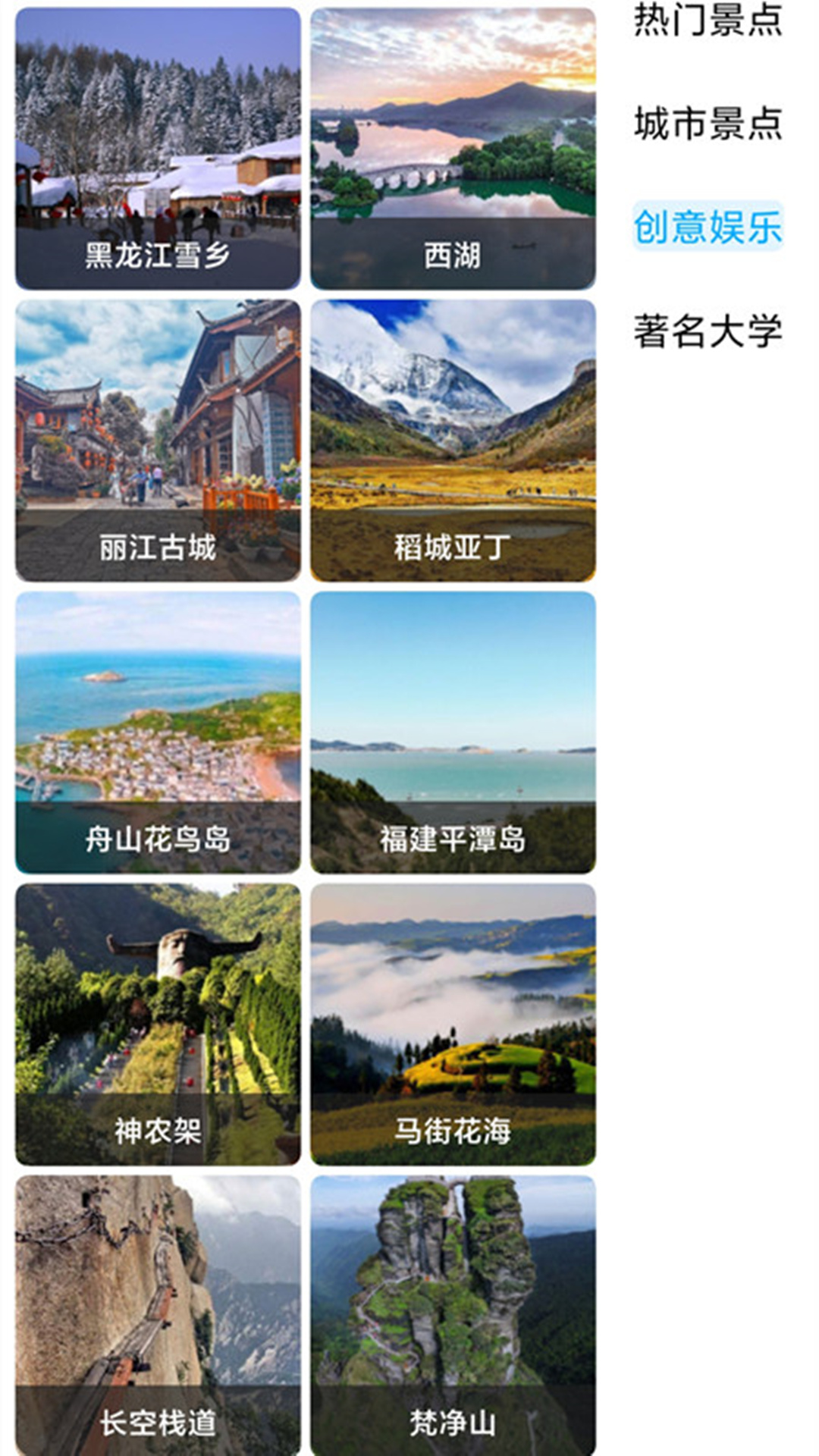The width and height of the screenshot is (819, 1456).
Task: Open the 稻城亚丁 mountain thumbnail
Action: click(455, 432)
